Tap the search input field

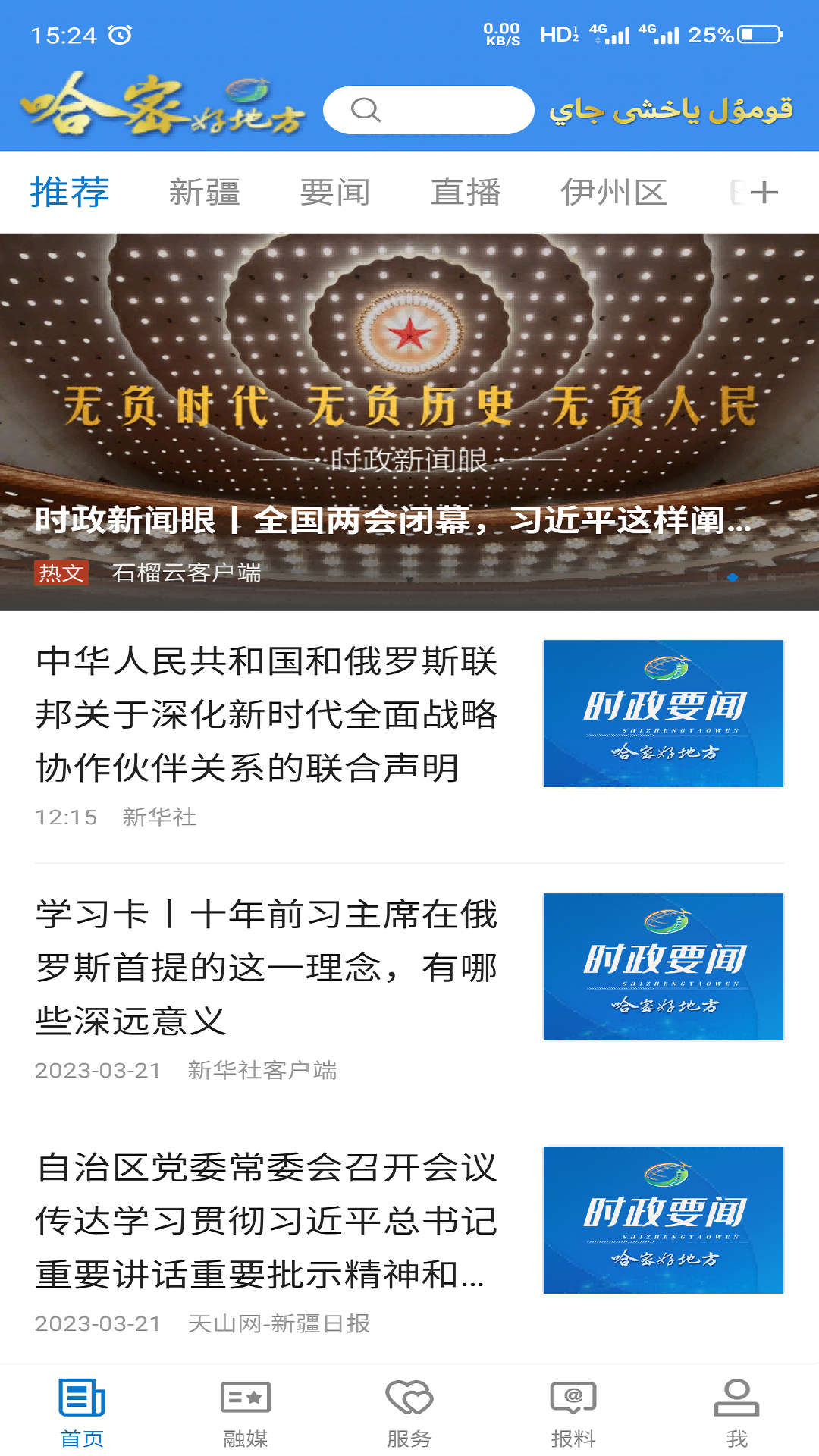[x=428, y=111]
